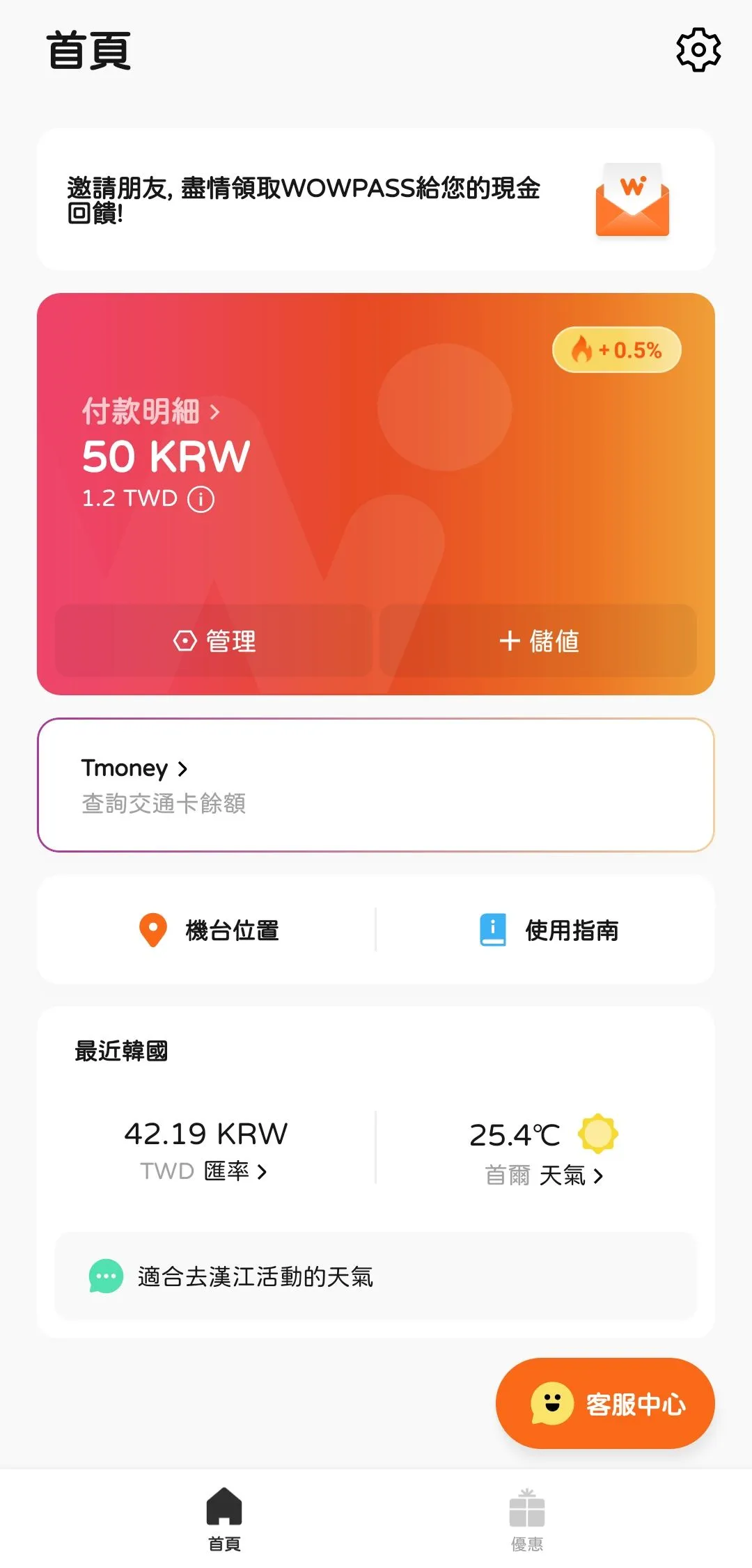This screenshot has height=1568, width=752.
Task: Open the settings gear icon
Action: [x=698, y=50]
